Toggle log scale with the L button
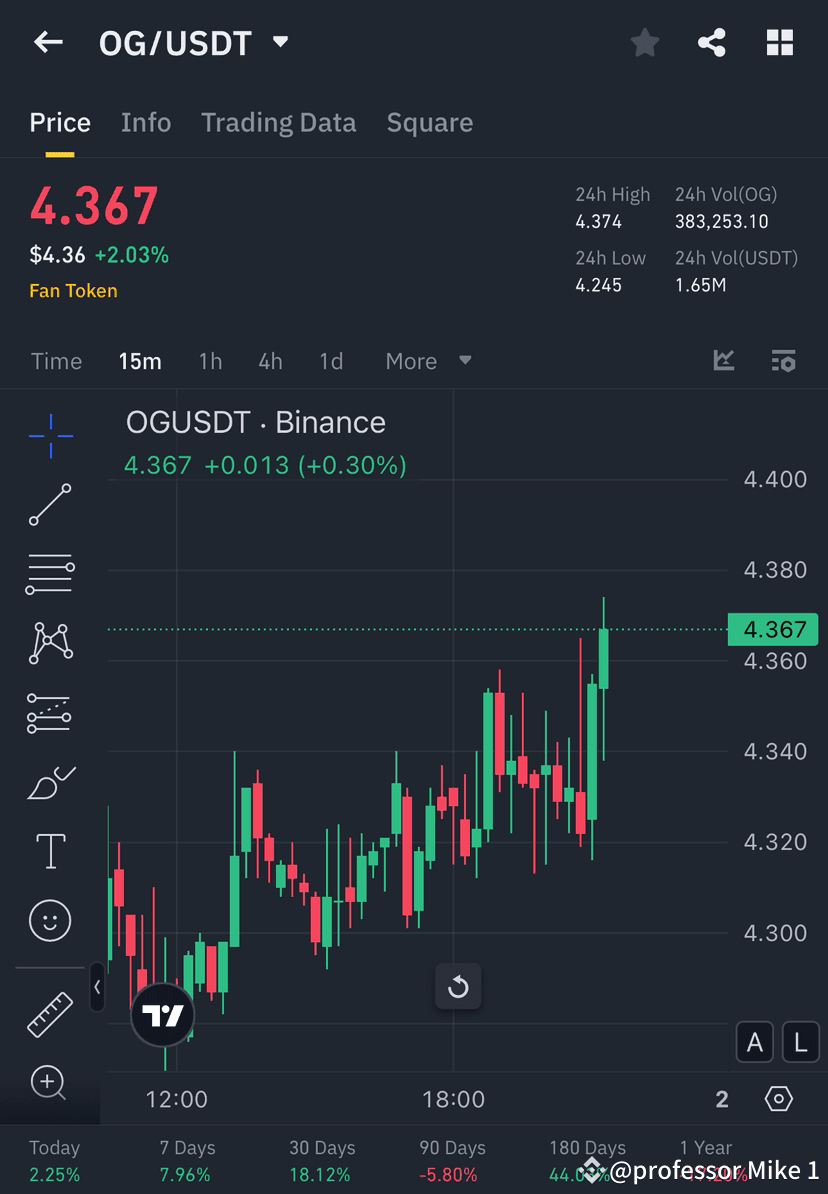The height and width of the screenshot is (1194, 828). (x=800, y=1042)
